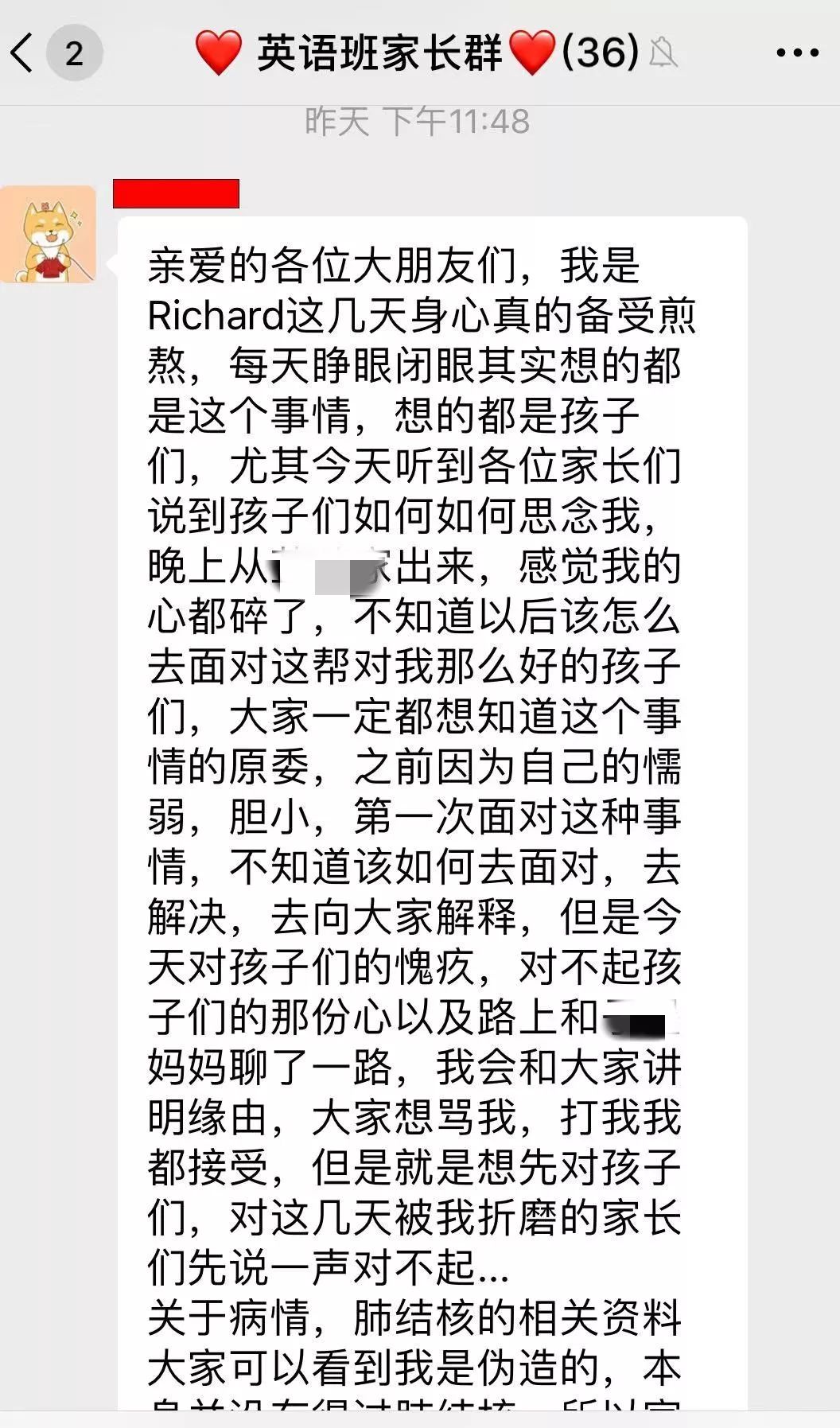Open the sender's shiba dog avatar
The width and height of the screenshot is (840, 1428).
[x=48, y=234]
